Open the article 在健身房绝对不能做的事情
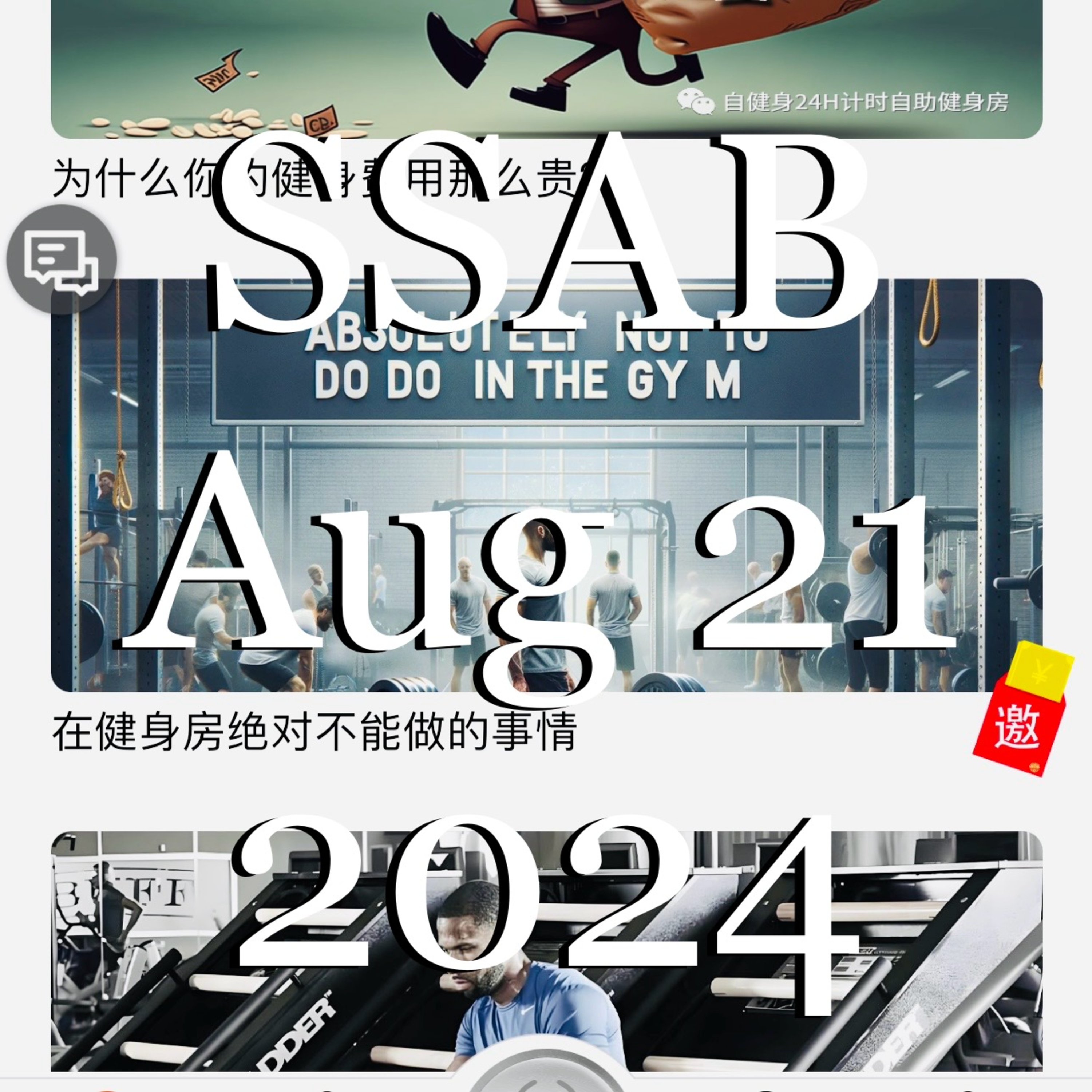 (x=314, y=731)
